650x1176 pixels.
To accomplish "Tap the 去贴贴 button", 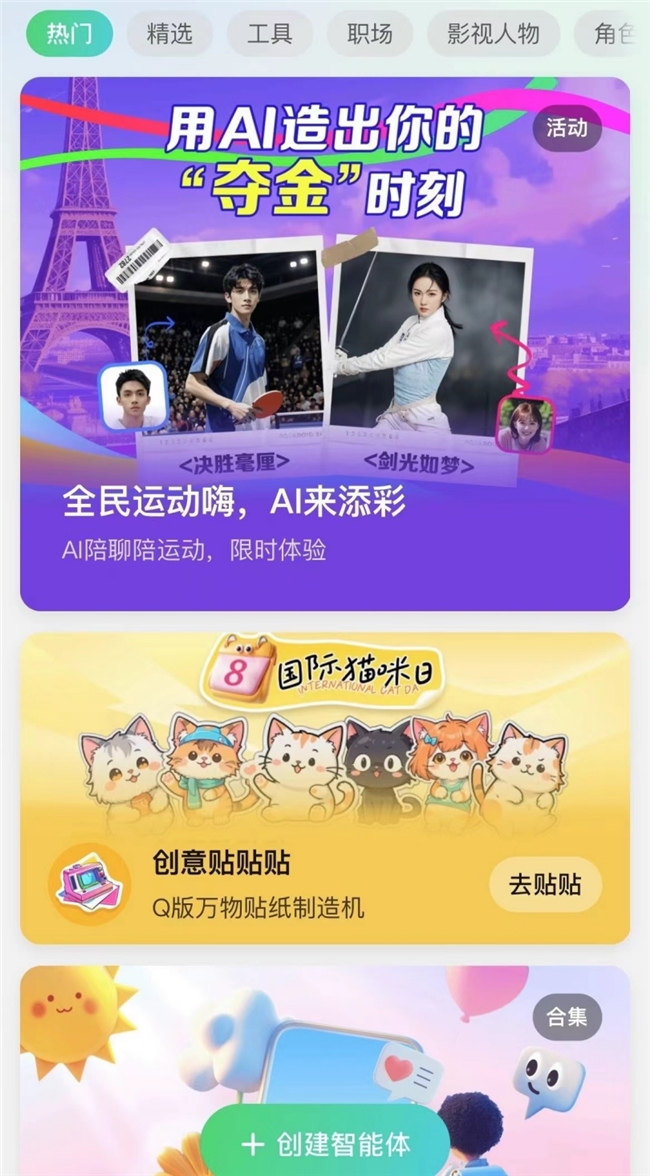I will [x=545, y=884].
